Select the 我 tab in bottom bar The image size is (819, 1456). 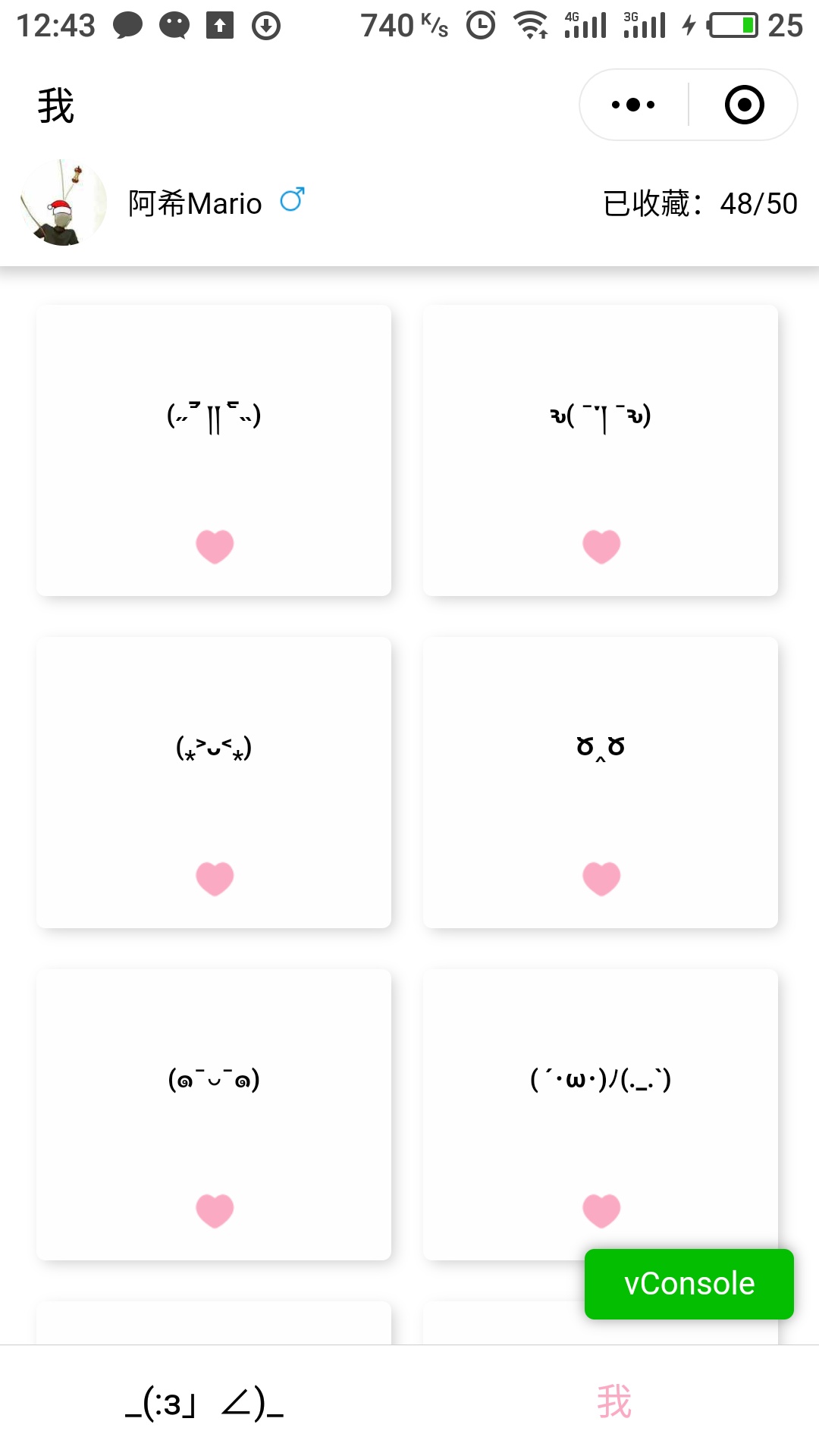[614, 1403]
